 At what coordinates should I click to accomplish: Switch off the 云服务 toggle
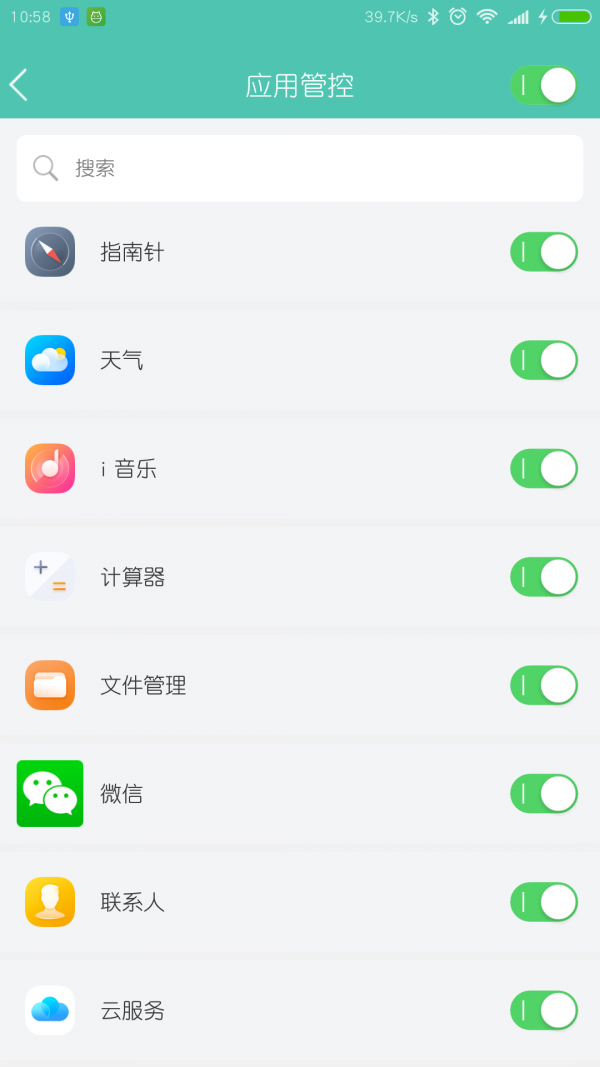point(544,1010)
